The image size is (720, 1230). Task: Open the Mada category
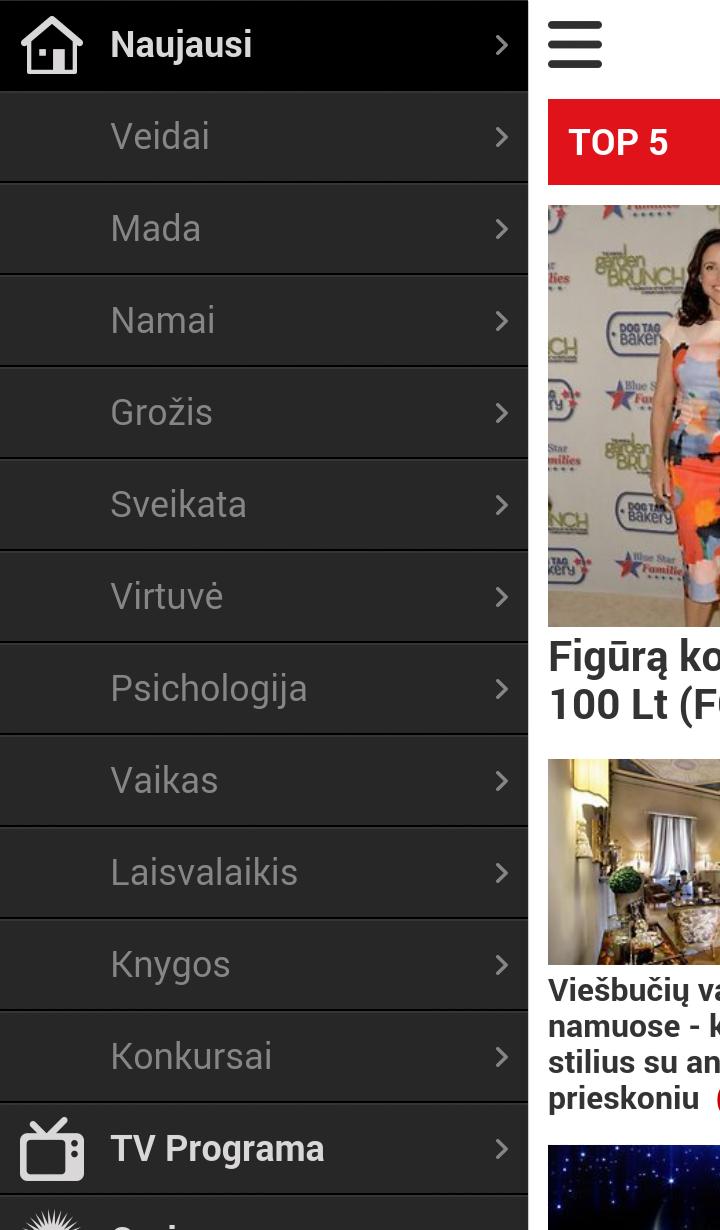tap(263, 229)
